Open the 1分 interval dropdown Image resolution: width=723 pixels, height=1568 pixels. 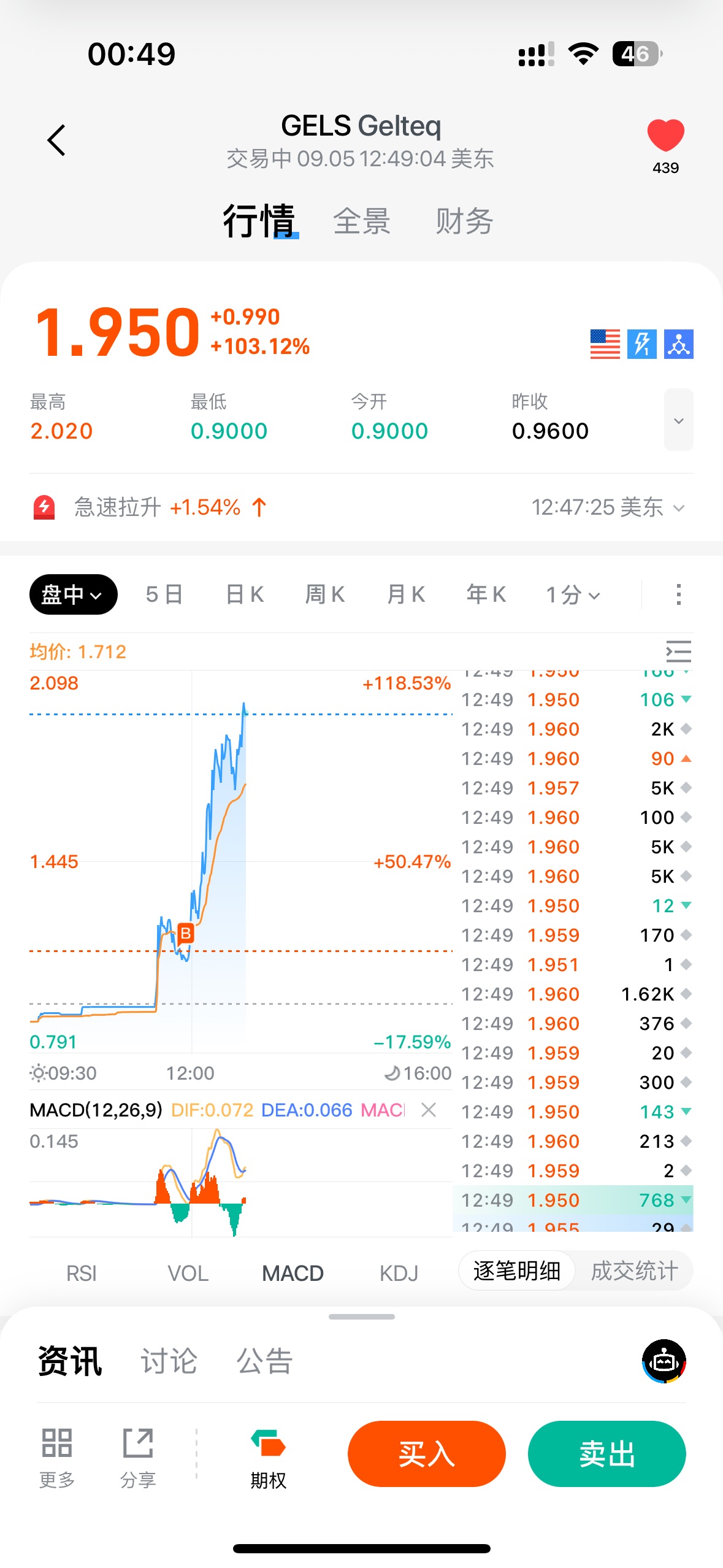[573, 594]
